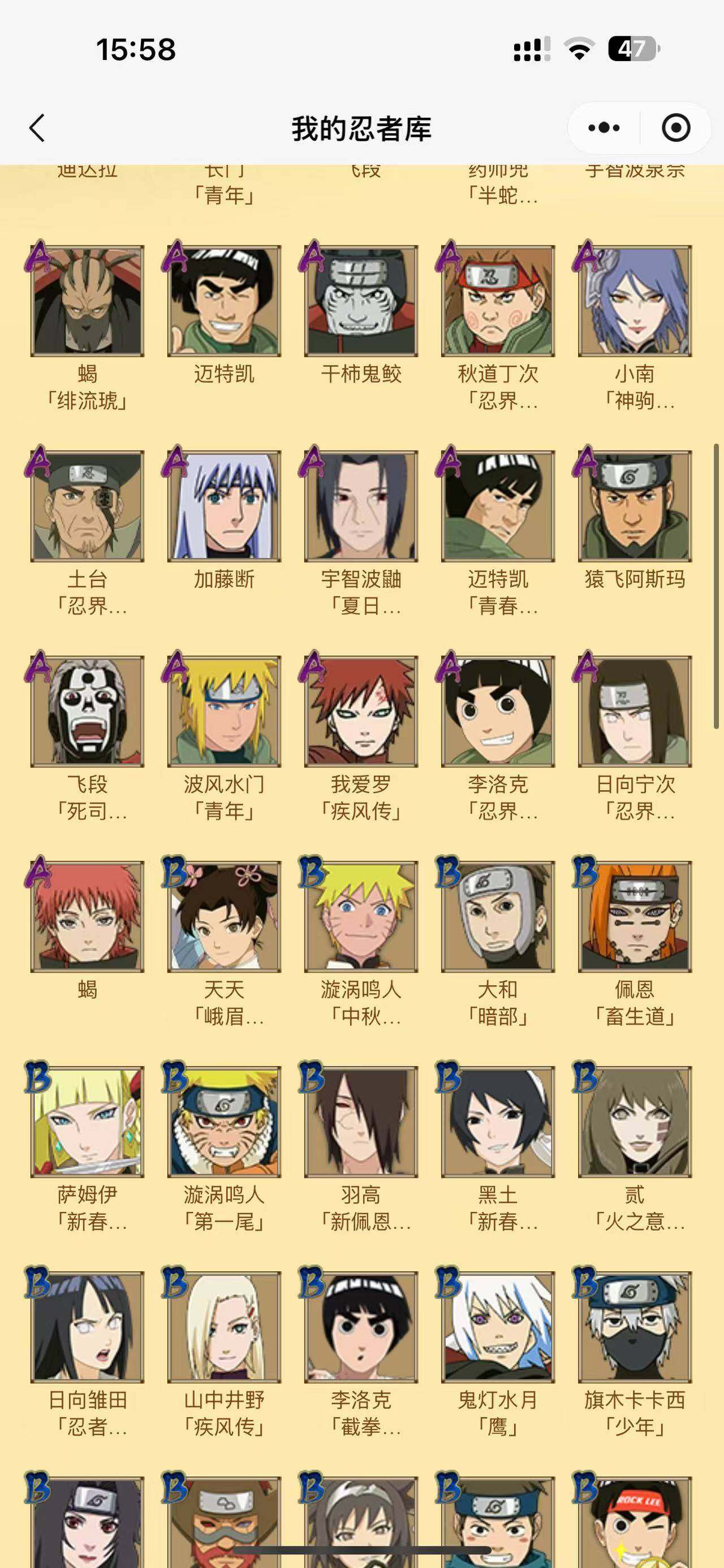Image resolution: width=724 pixels, height=1568 pixels.
Task: View ninja 佩恩「畜生道」
Action: click(635, 916)
